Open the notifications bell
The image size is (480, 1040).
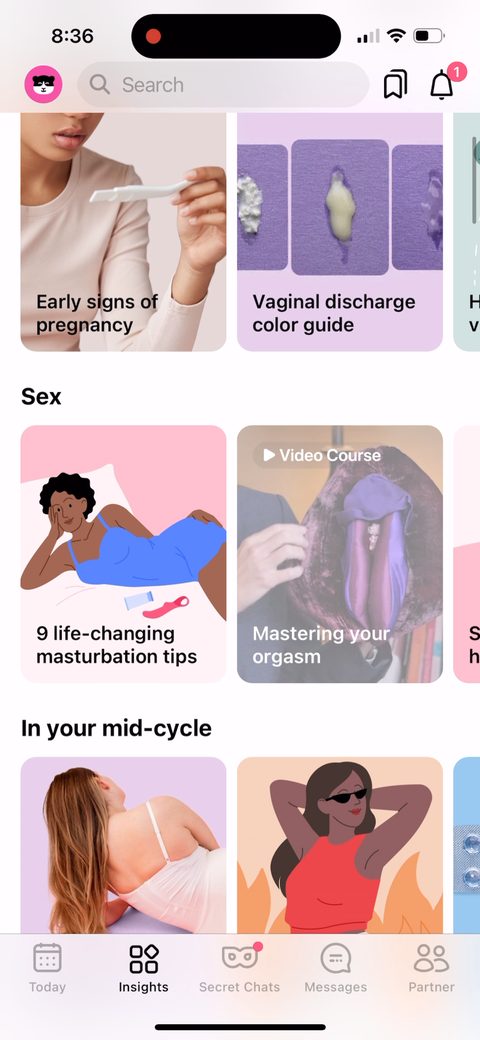443,84
